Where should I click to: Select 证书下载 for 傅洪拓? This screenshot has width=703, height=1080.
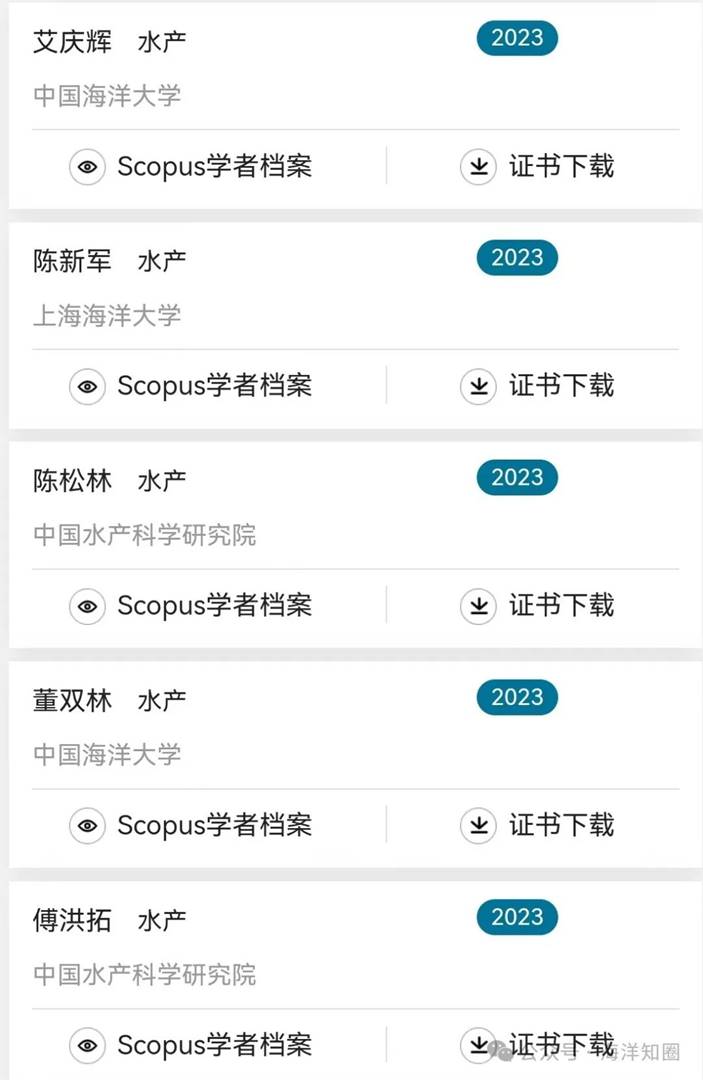point(538,1046)
